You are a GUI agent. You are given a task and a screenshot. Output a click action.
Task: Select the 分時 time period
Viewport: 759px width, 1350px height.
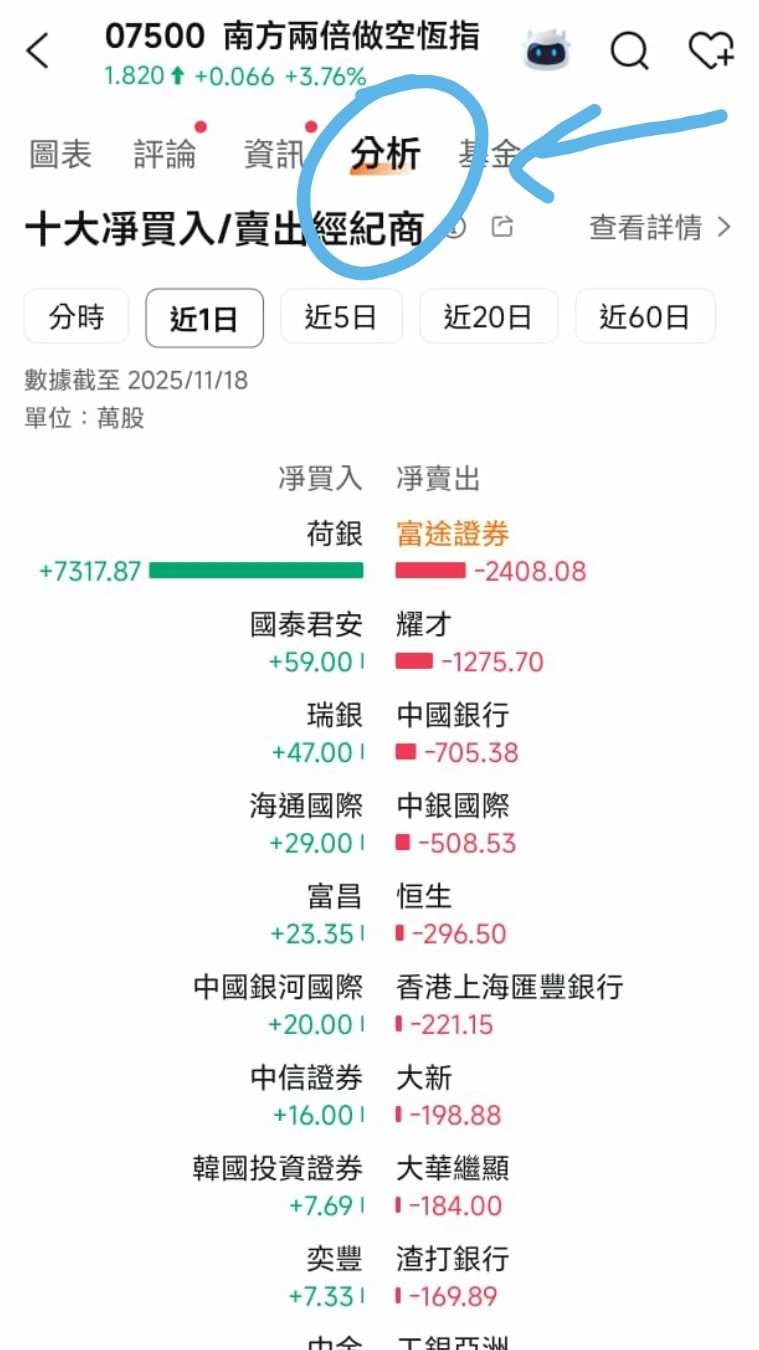(76, 316)
